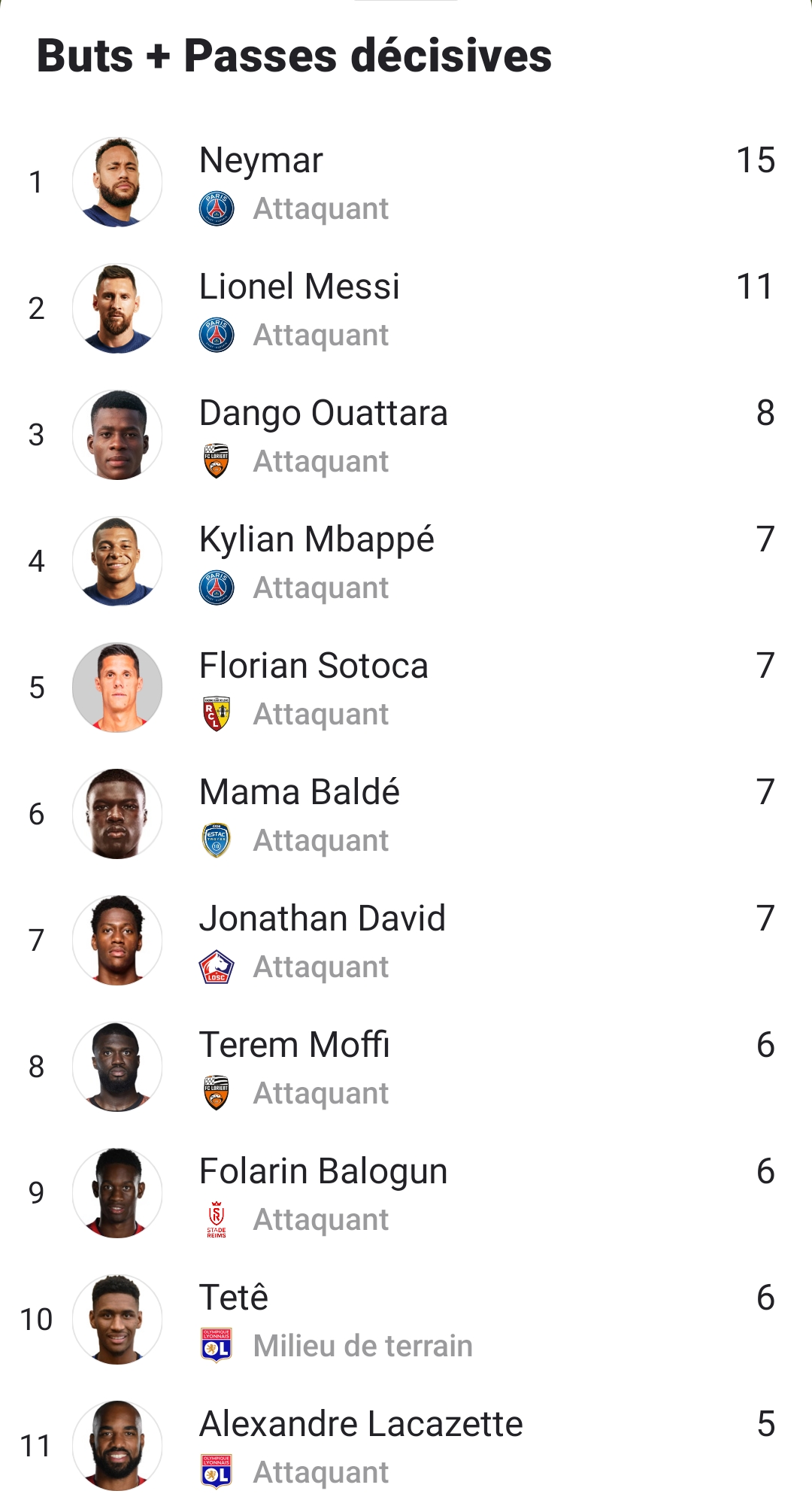Select Dango Ouattara in the ranking
This screenshot has width=812, height=1503.
coord(406,435)
